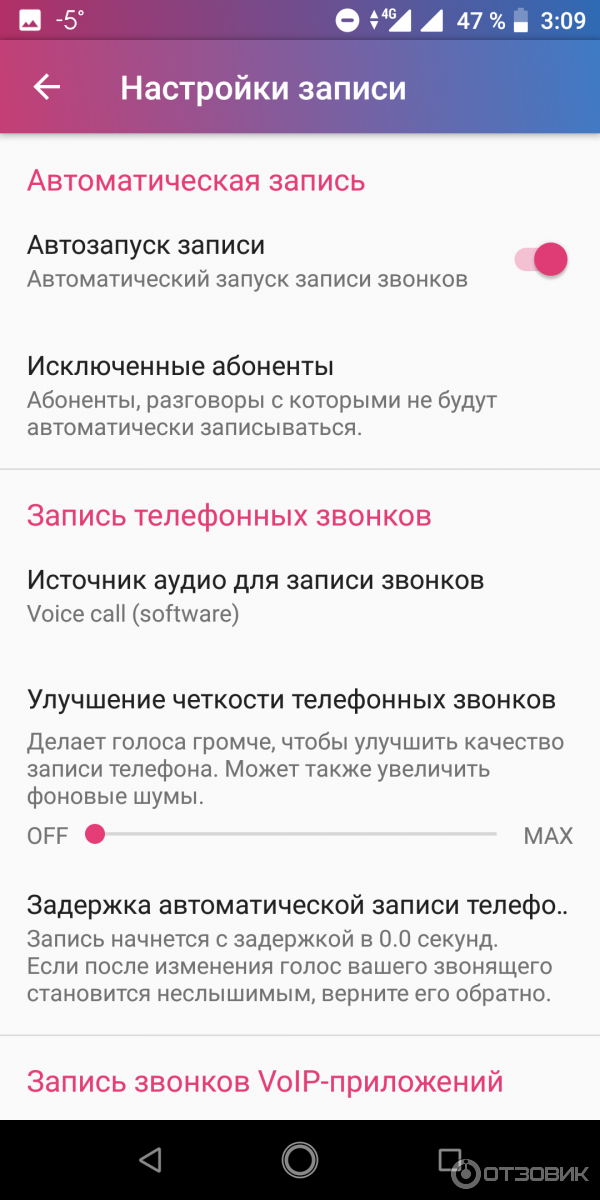Disable the Автозапуск записи switch

541,260
